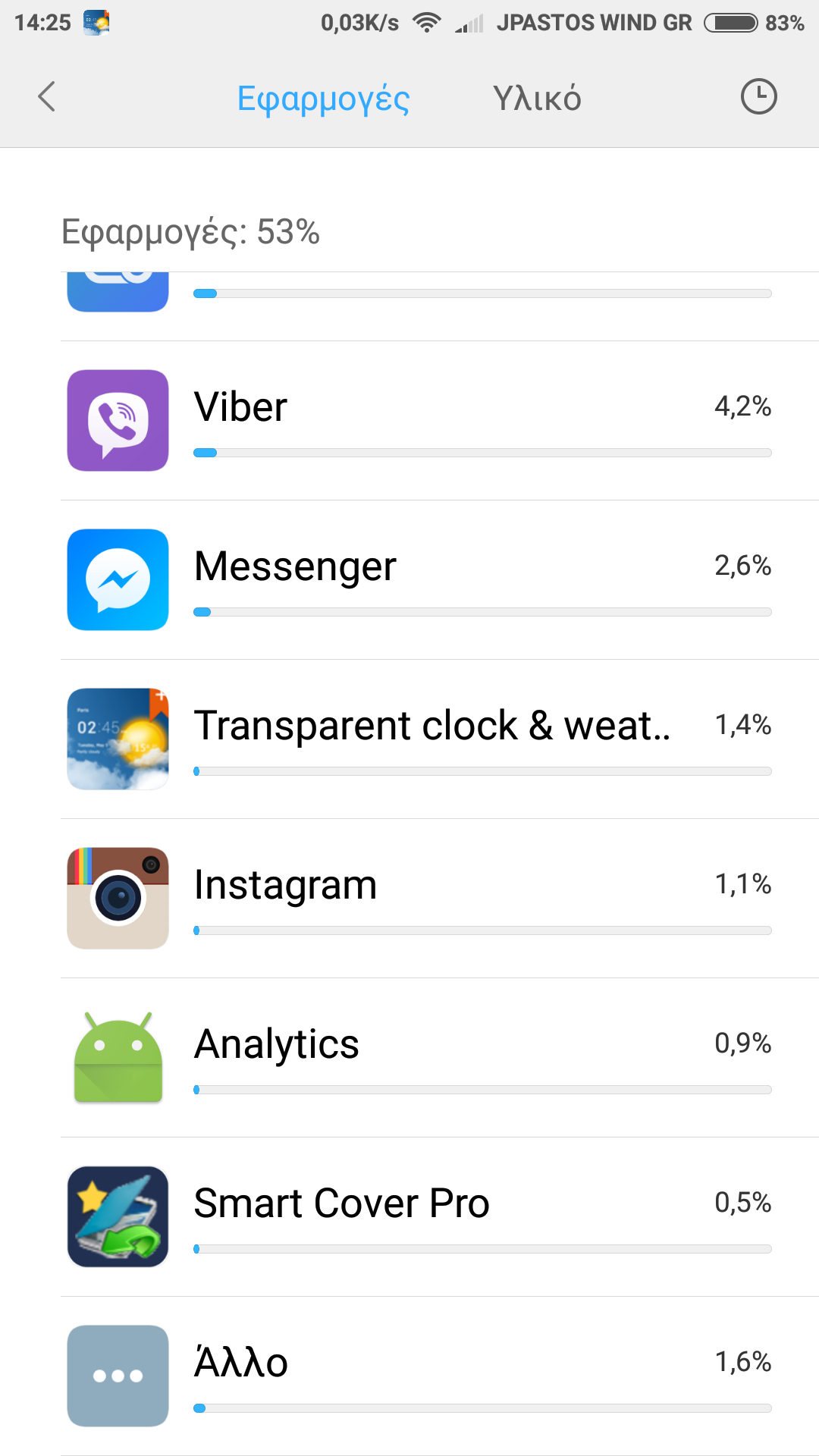
Task: Select the Εφαρμογές tab
Action: pos(323,99)
